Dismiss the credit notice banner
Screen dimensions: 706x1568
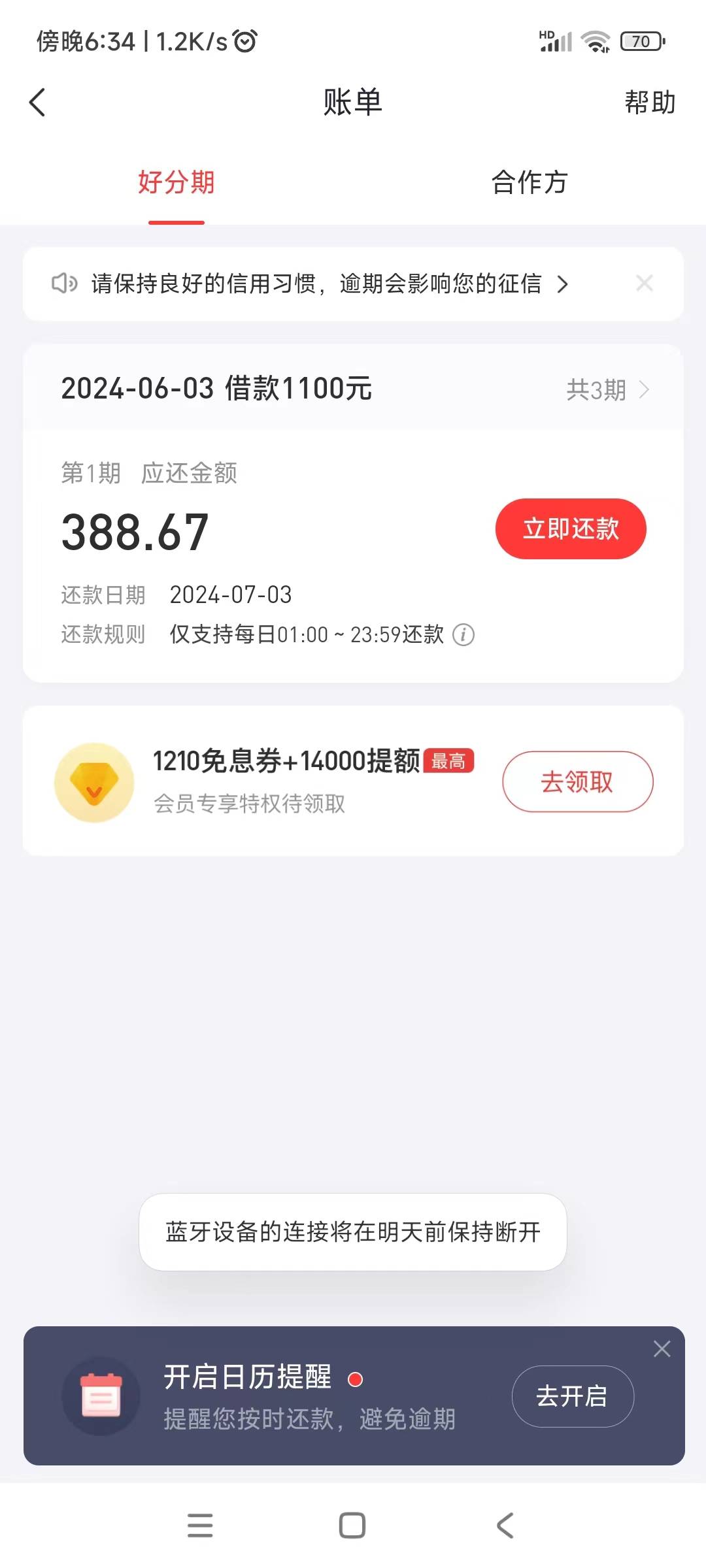pyautogui.click(x=645, y=284)
